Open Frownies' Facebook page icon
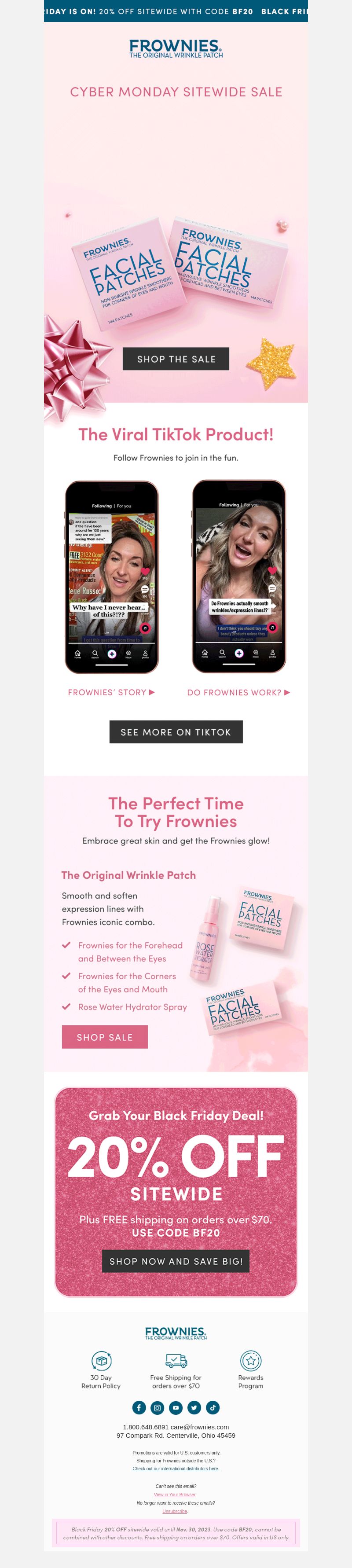This screenshot has width=352, height=1568. (139, 1407)
